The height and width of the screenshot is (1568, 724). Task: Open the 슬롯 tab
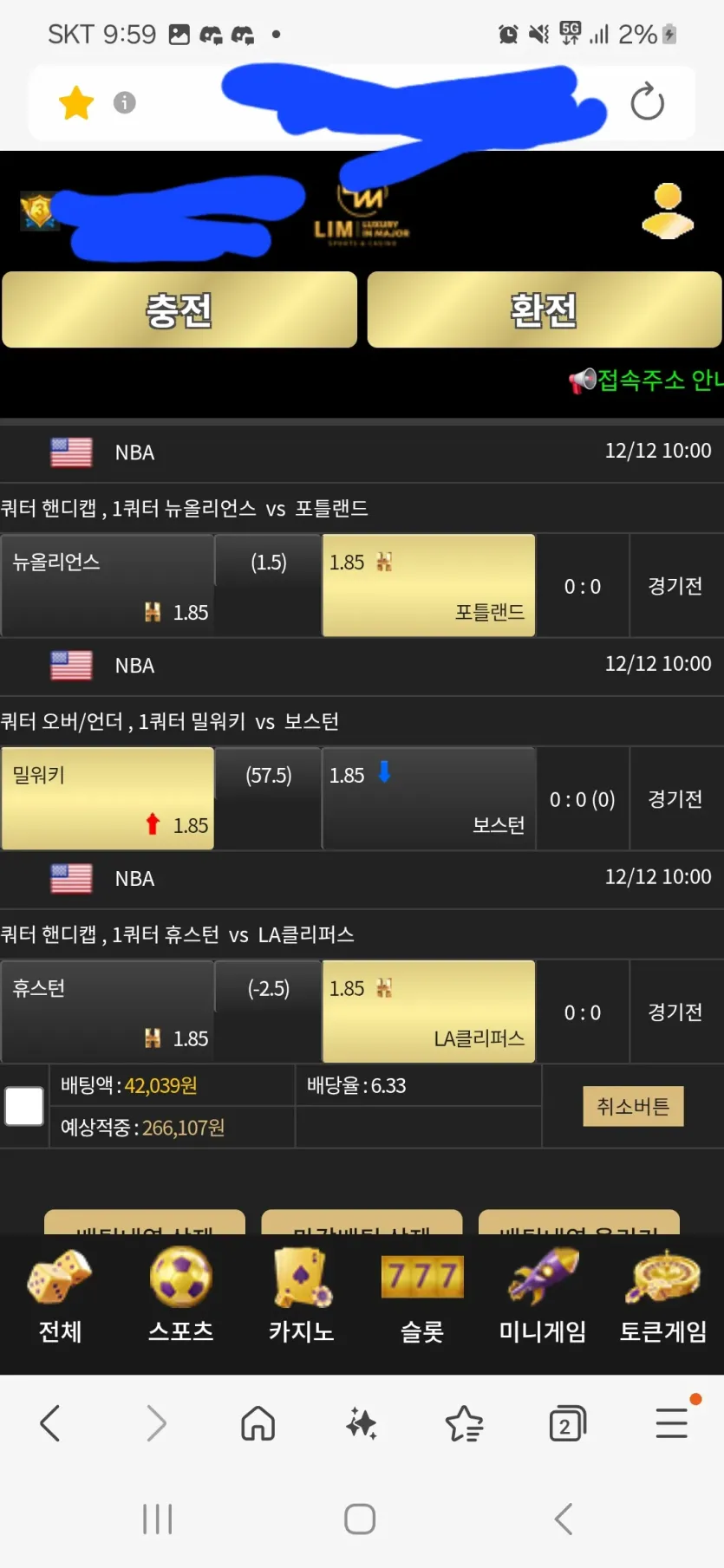(x=422, y=1296)
